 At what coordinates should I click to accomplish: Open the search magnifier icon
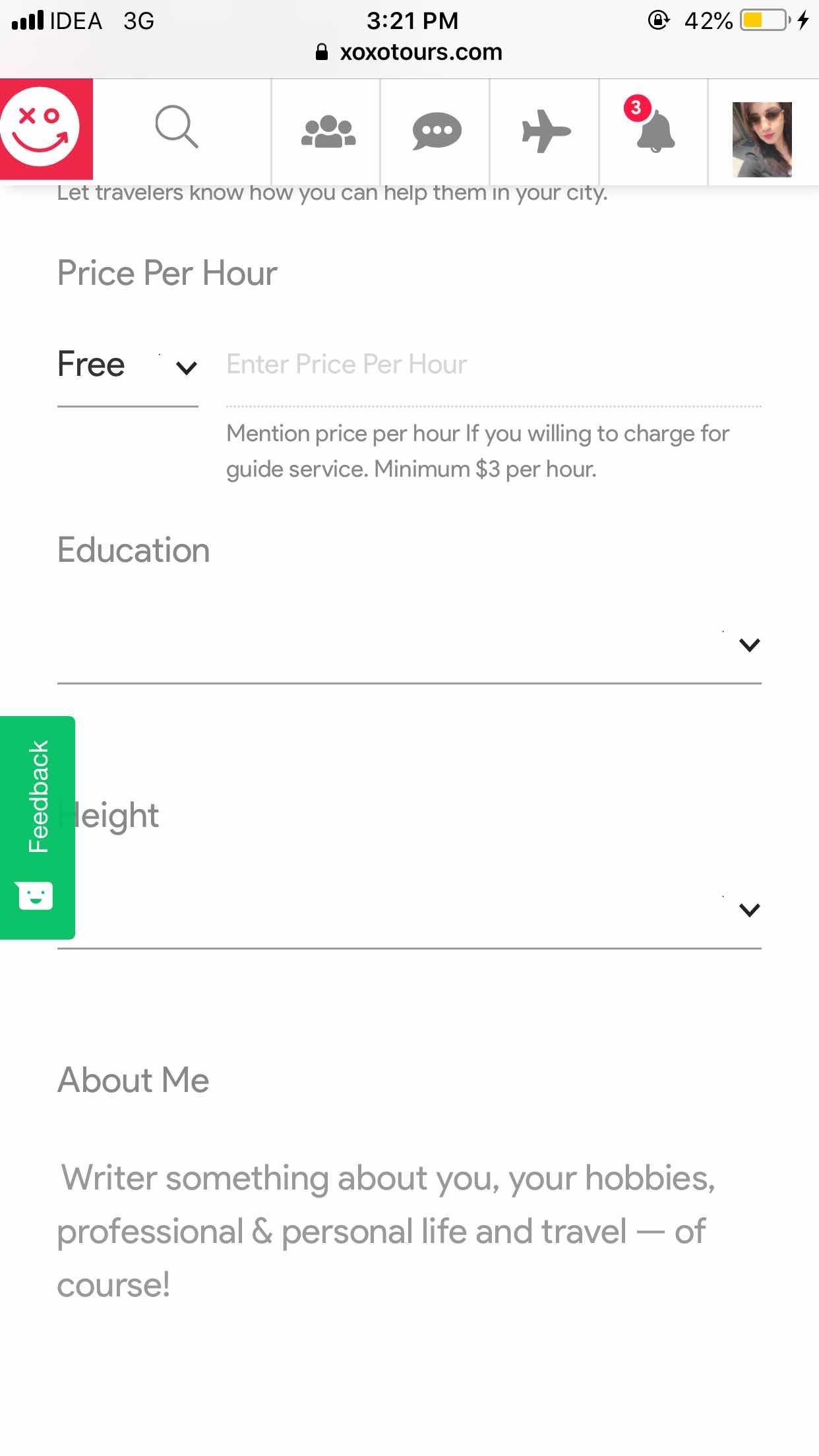(x=177, y=127)
